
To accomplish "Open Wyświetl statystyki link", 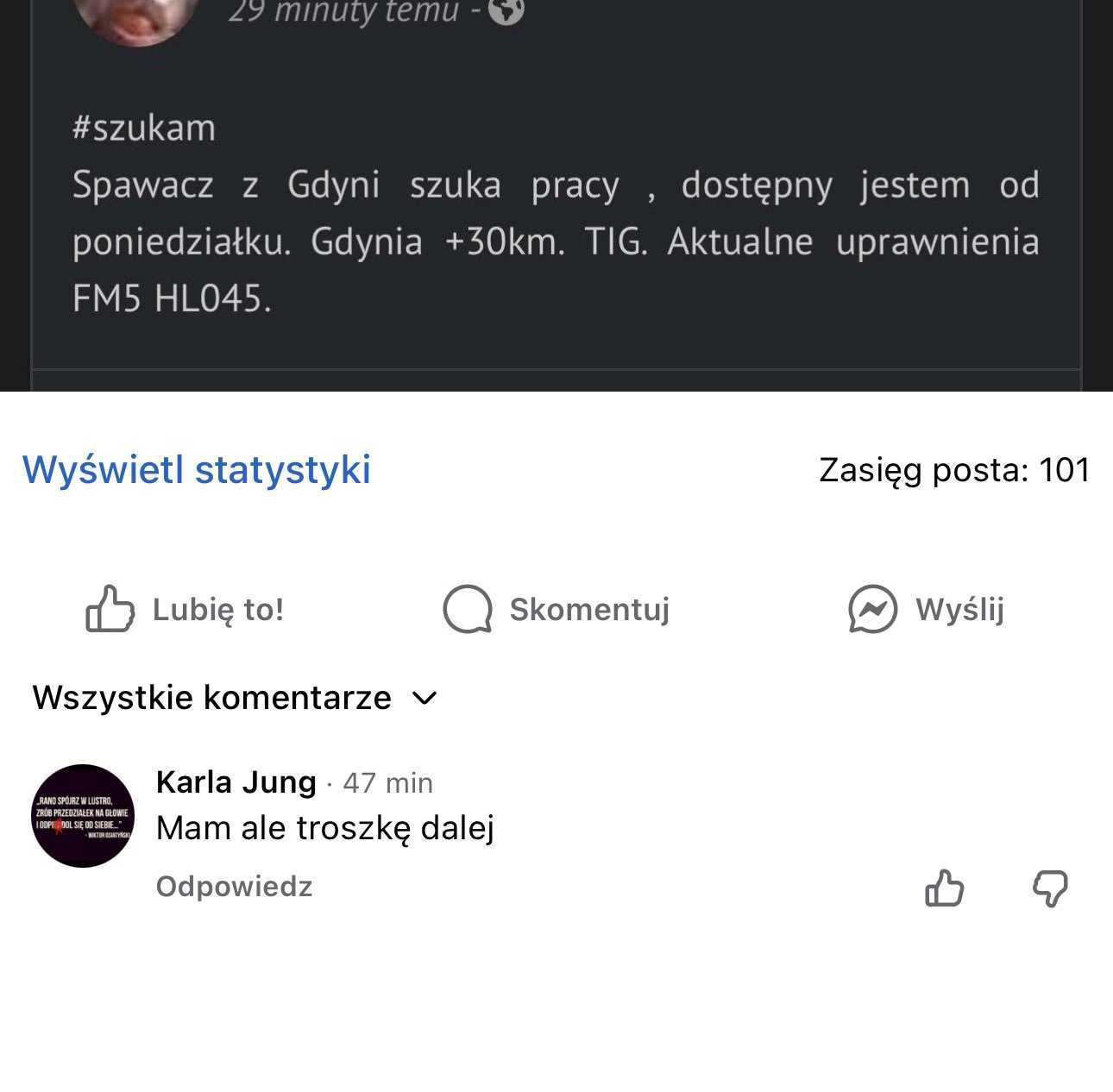I will (197, 470).
